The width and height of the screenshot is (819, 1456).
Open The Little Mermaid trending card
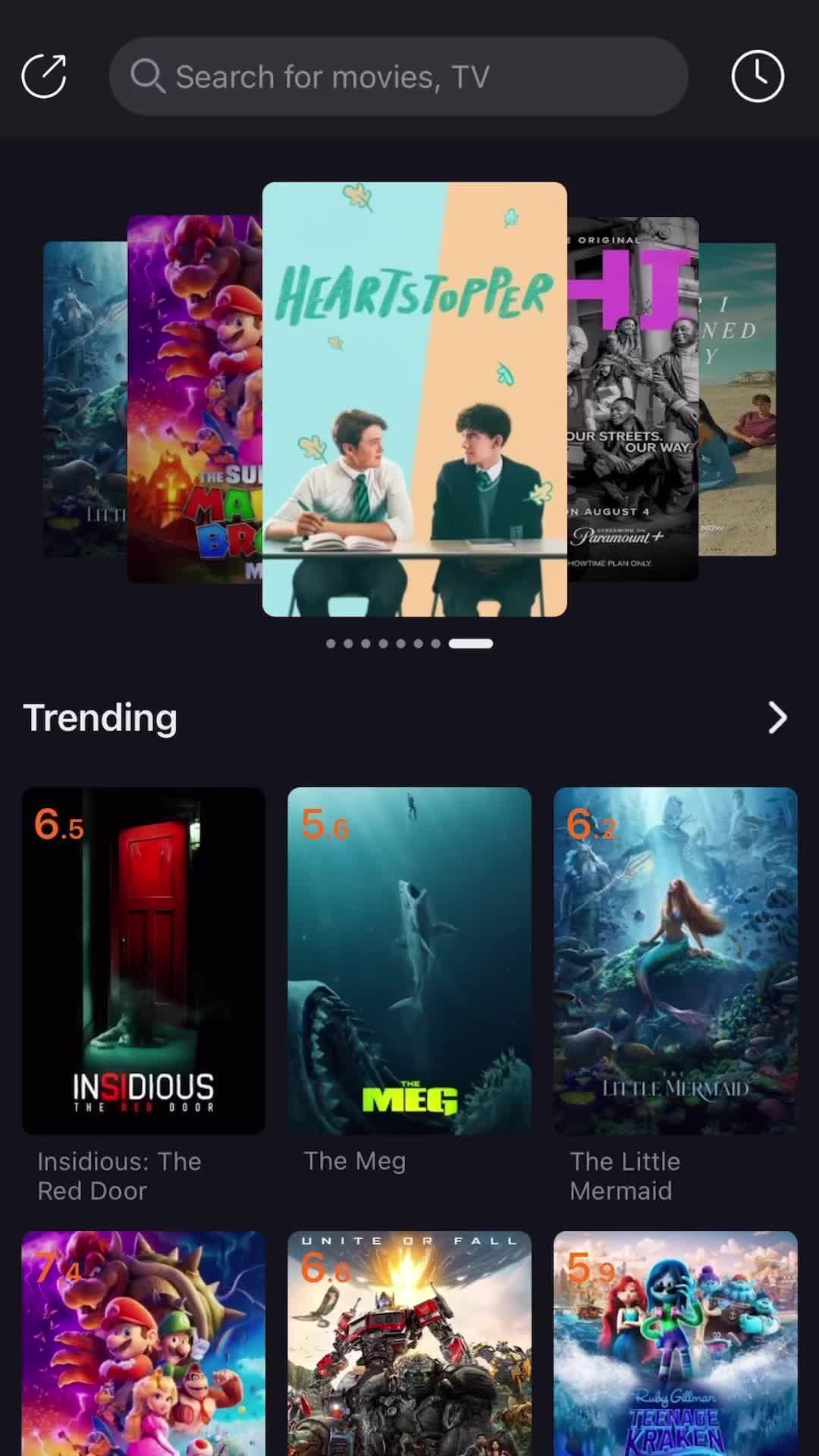[x=675, y=961]
